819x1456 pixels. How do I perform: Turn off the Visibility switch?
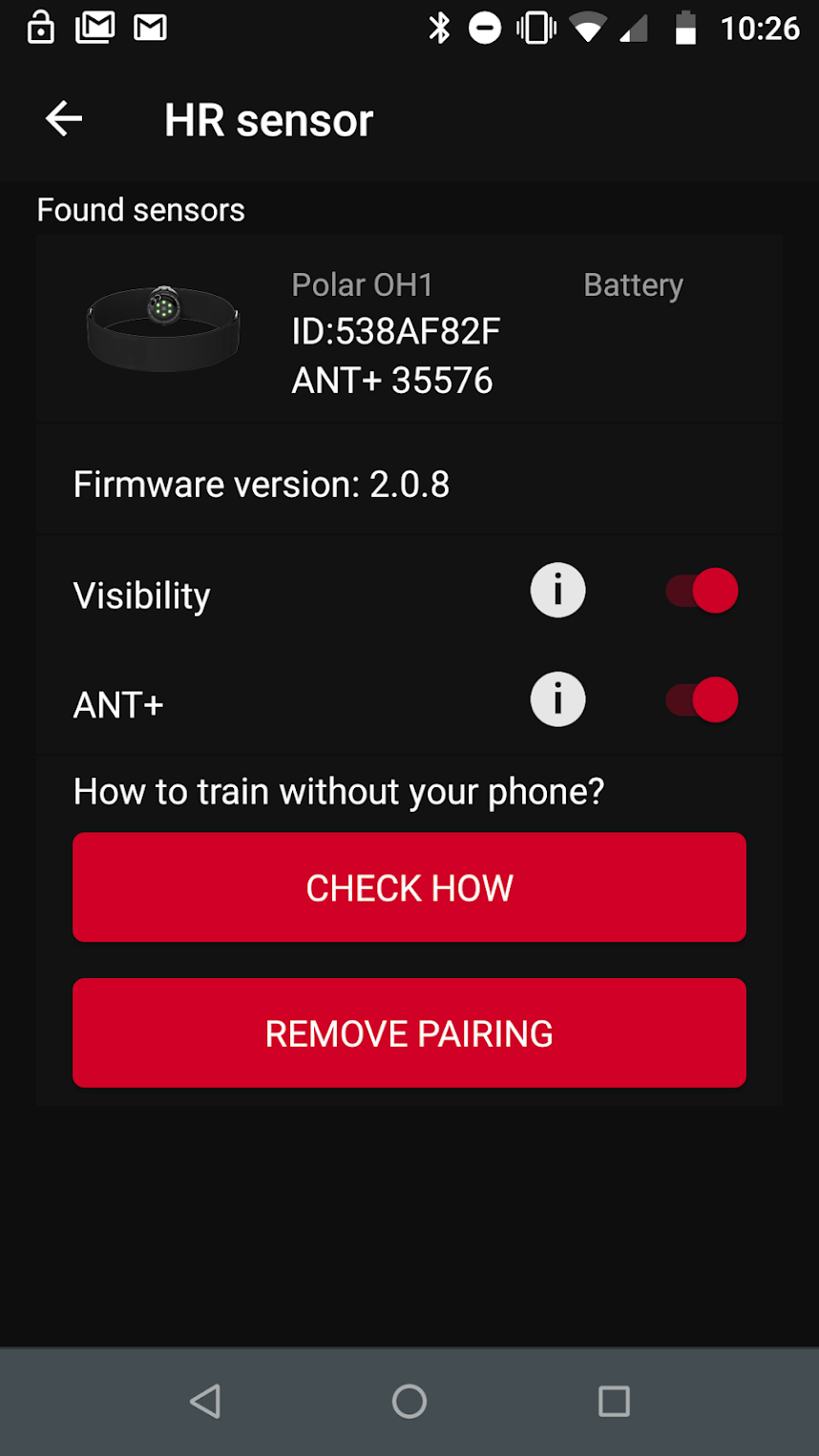point(702,591)
